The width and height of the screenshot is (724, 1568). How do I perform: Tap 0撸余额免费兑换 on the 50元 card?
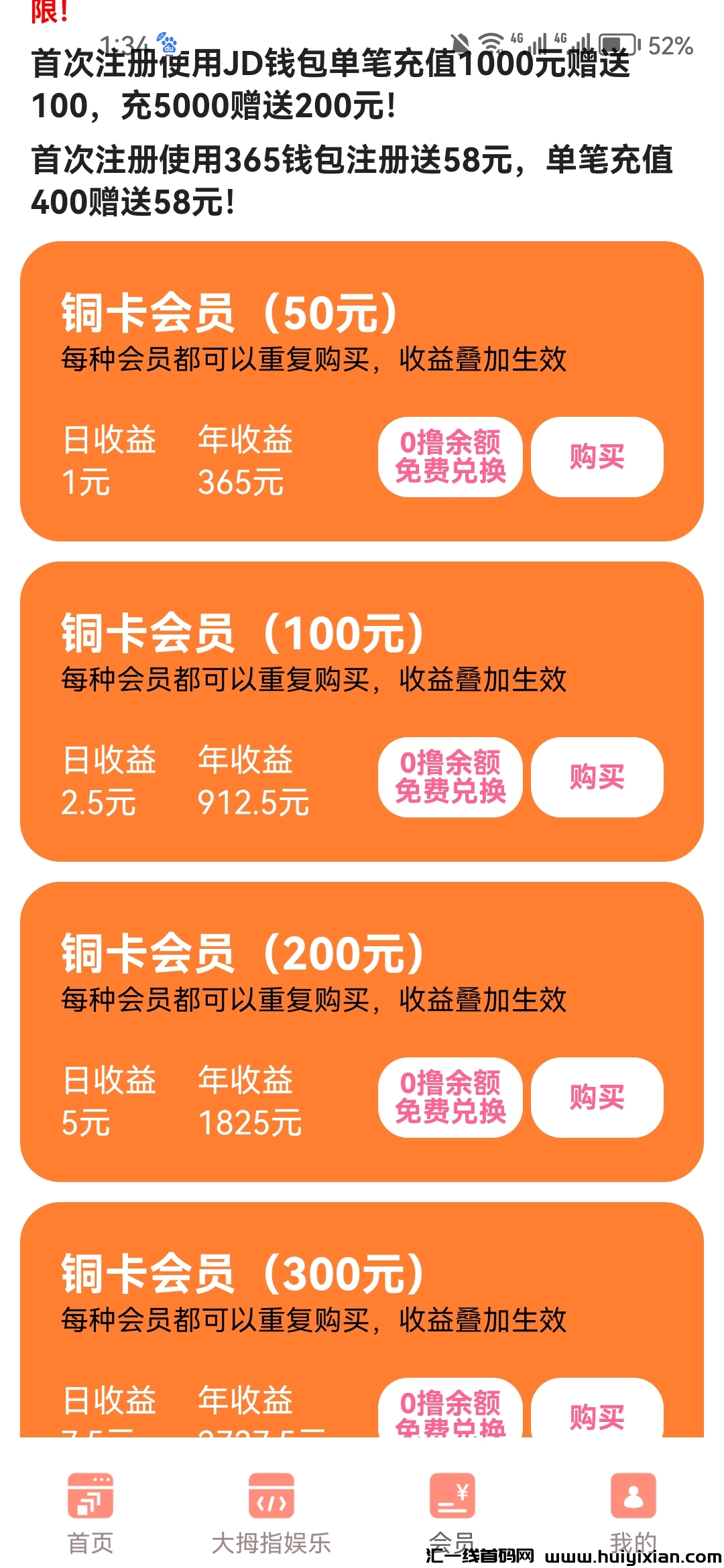click(450, 457)
